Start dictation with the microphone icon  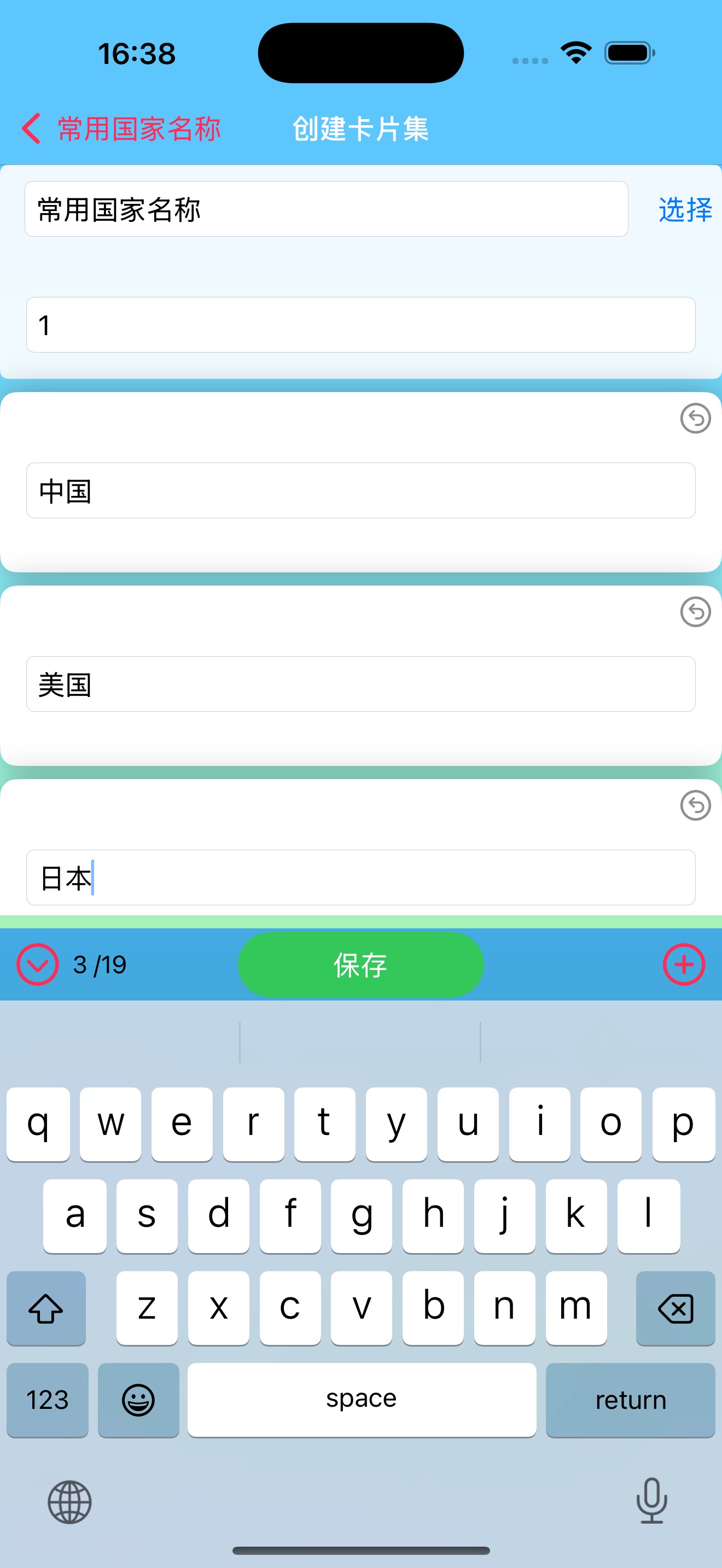click(x=651, y=1500)
